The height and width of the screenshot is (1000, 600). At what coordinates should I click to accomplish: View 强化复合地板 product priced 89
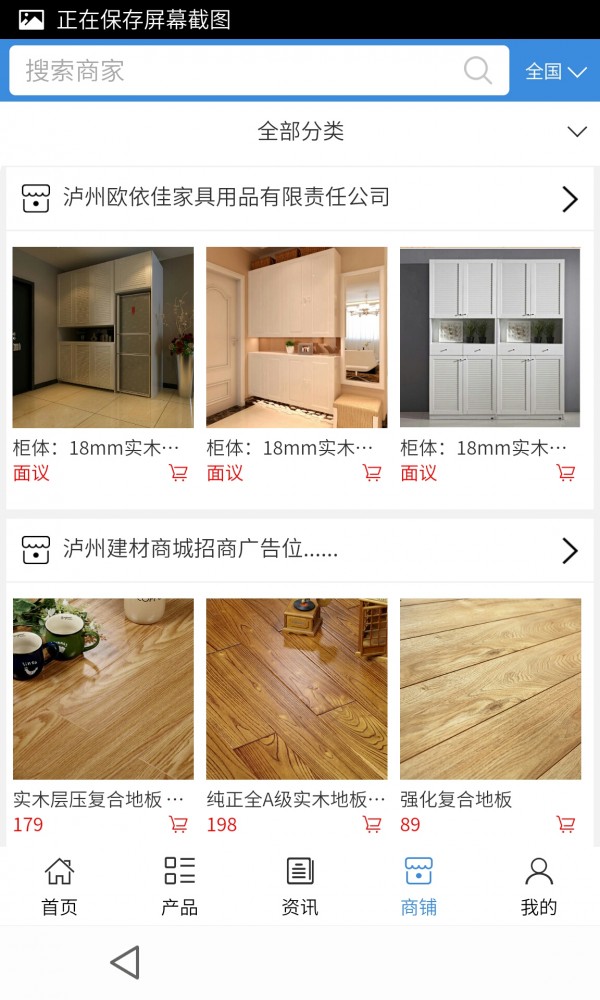click(x=490, y=689)
